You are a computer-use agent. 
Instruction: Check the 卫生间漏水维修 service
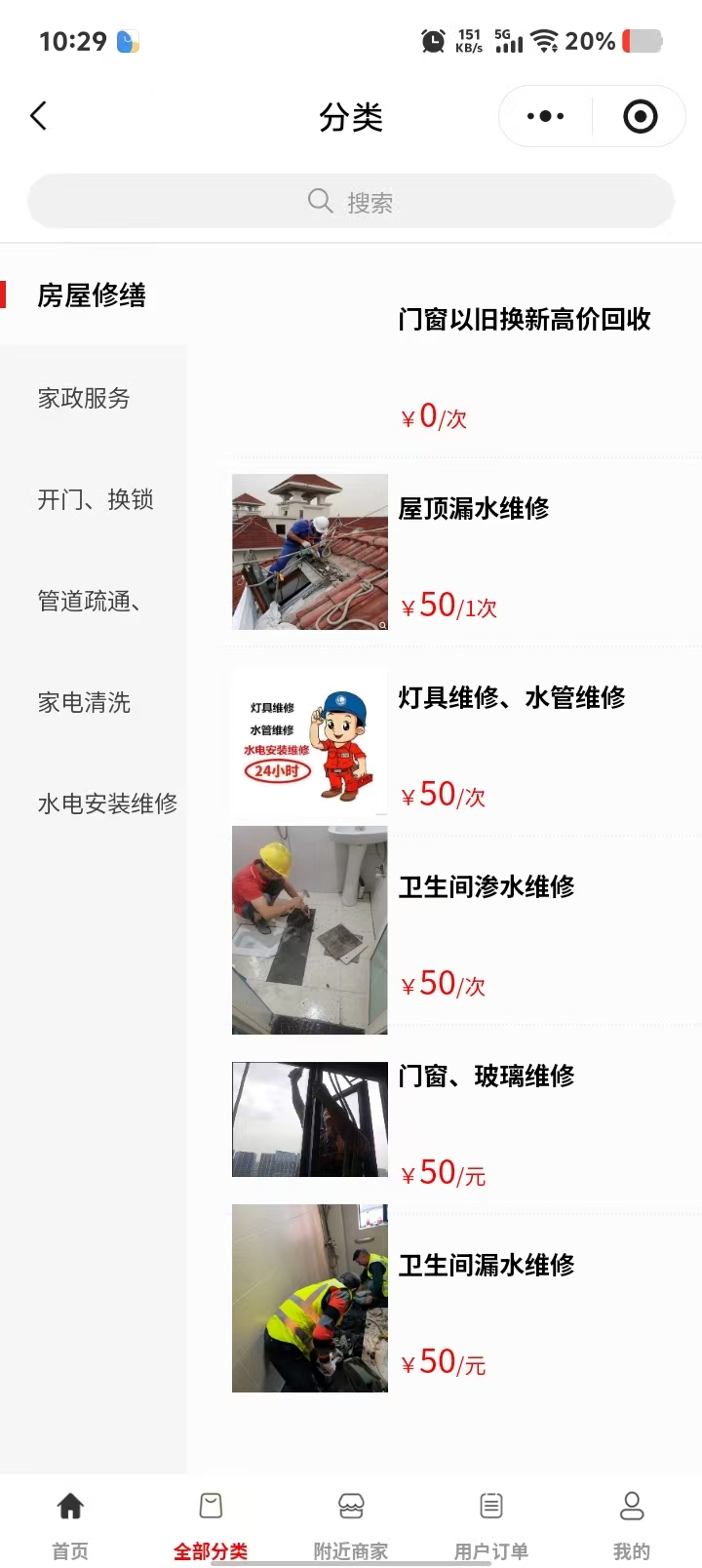(487, 1266)
